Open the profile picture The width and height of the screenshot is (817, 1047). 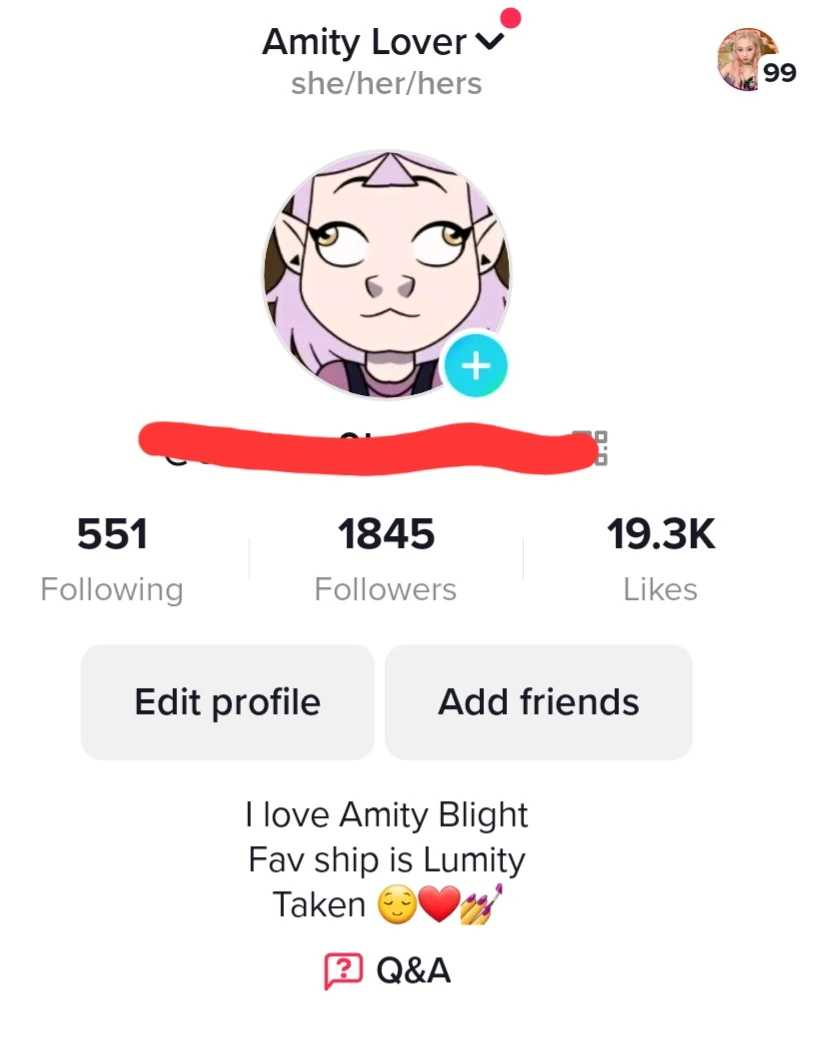[385, 270]
